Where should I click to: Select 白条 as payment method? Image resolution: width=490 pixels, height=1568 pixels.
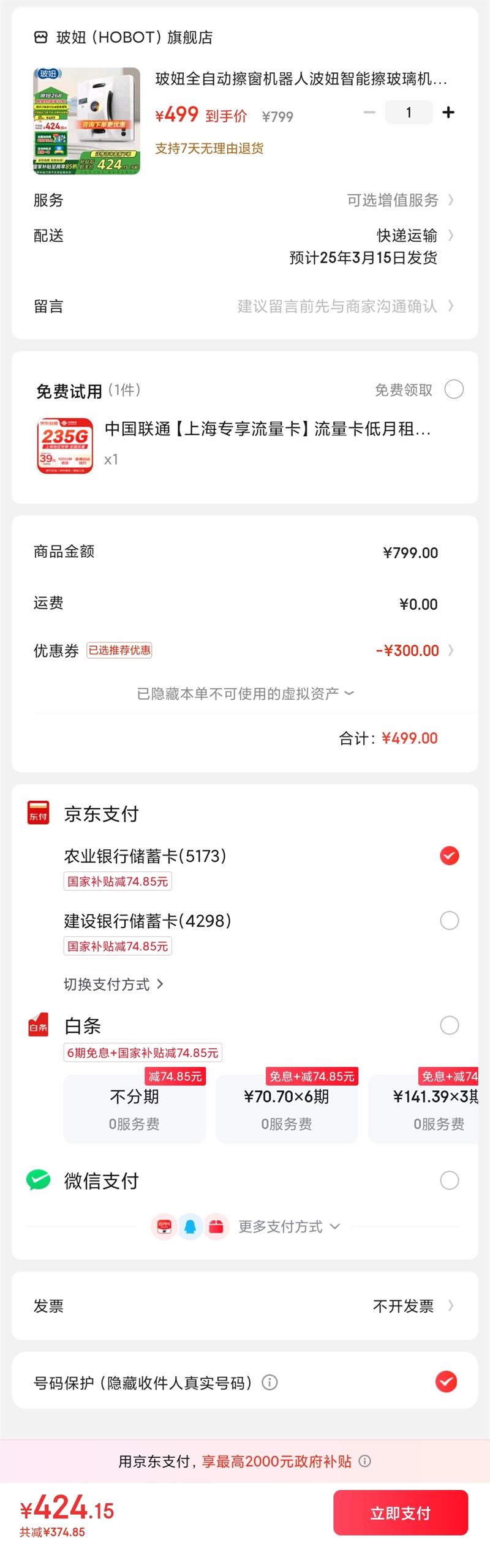click(x=449, y=1025)
